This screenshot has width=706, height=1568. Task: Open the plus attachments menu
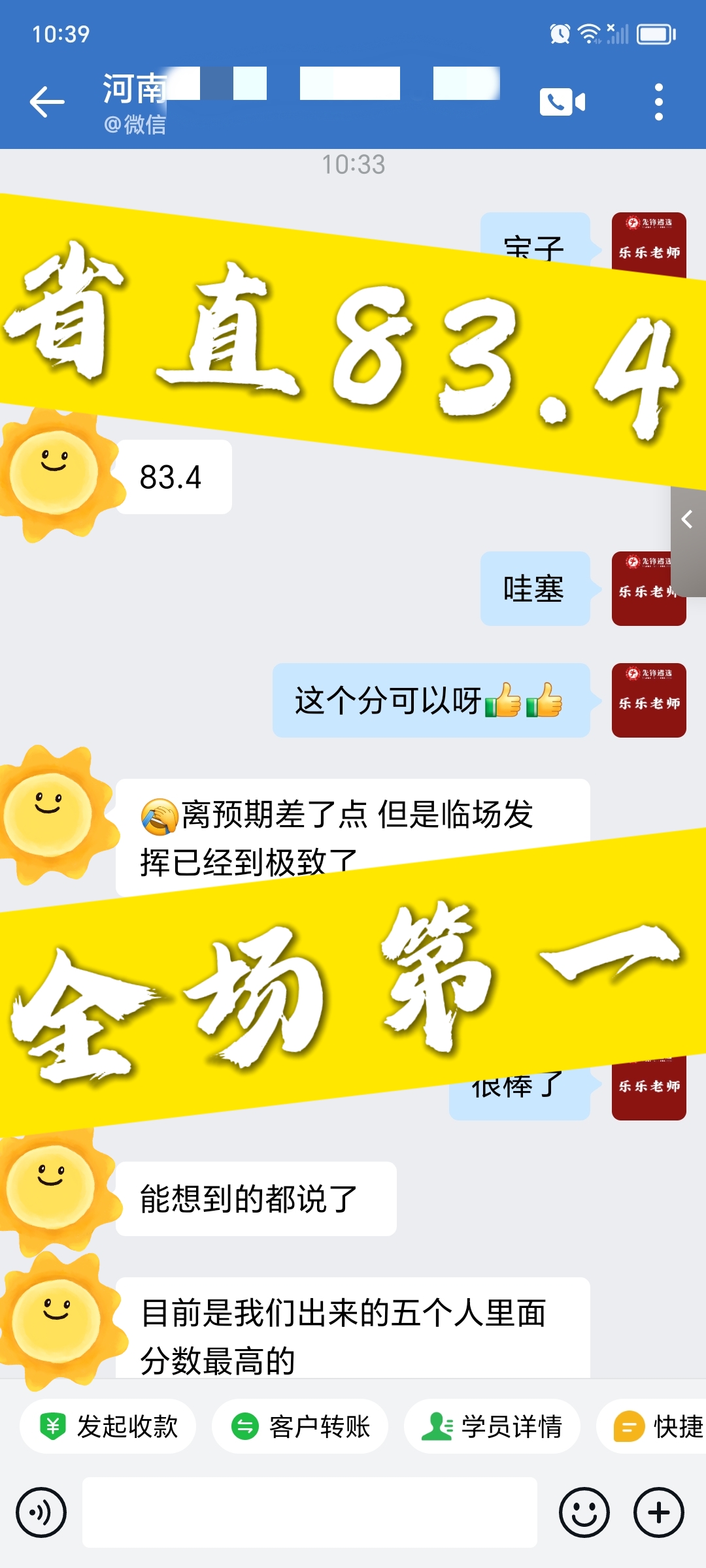(659, 1512)
